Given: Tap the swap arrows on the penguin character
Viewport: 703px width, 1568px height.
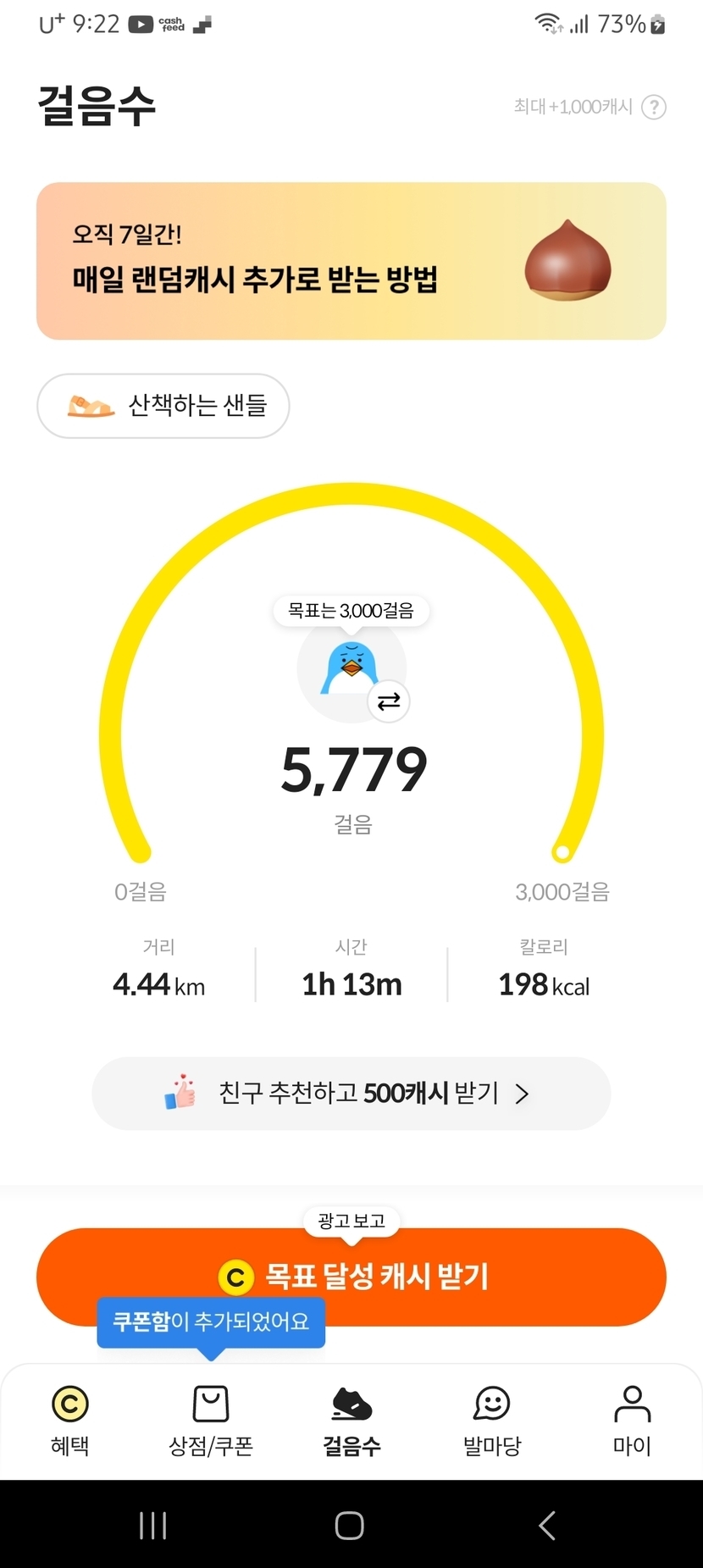Looking at the screenshot, I should pyautogui.click(x=389, y=701).
